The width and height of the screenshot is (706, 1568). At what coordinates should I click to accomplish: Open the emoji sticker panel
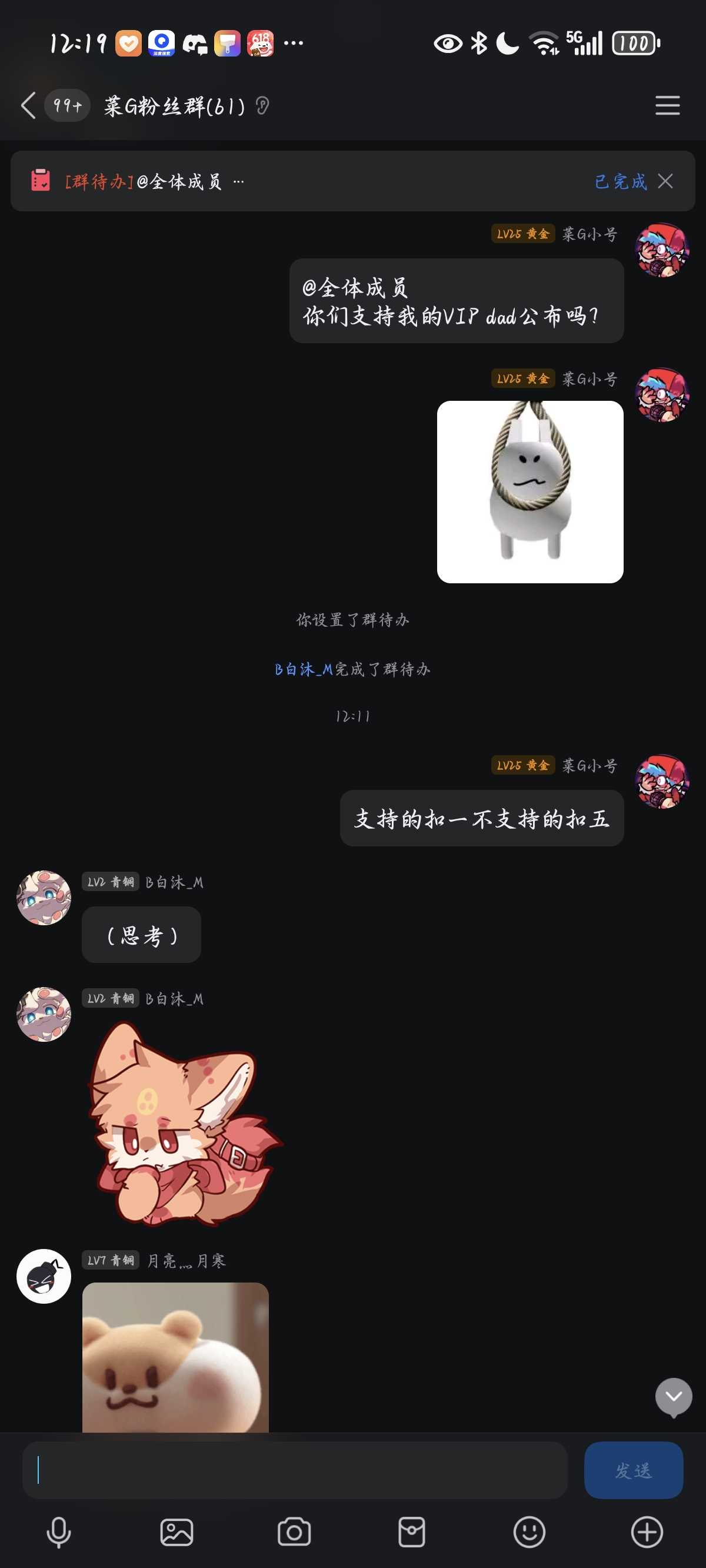[529, 1532]
